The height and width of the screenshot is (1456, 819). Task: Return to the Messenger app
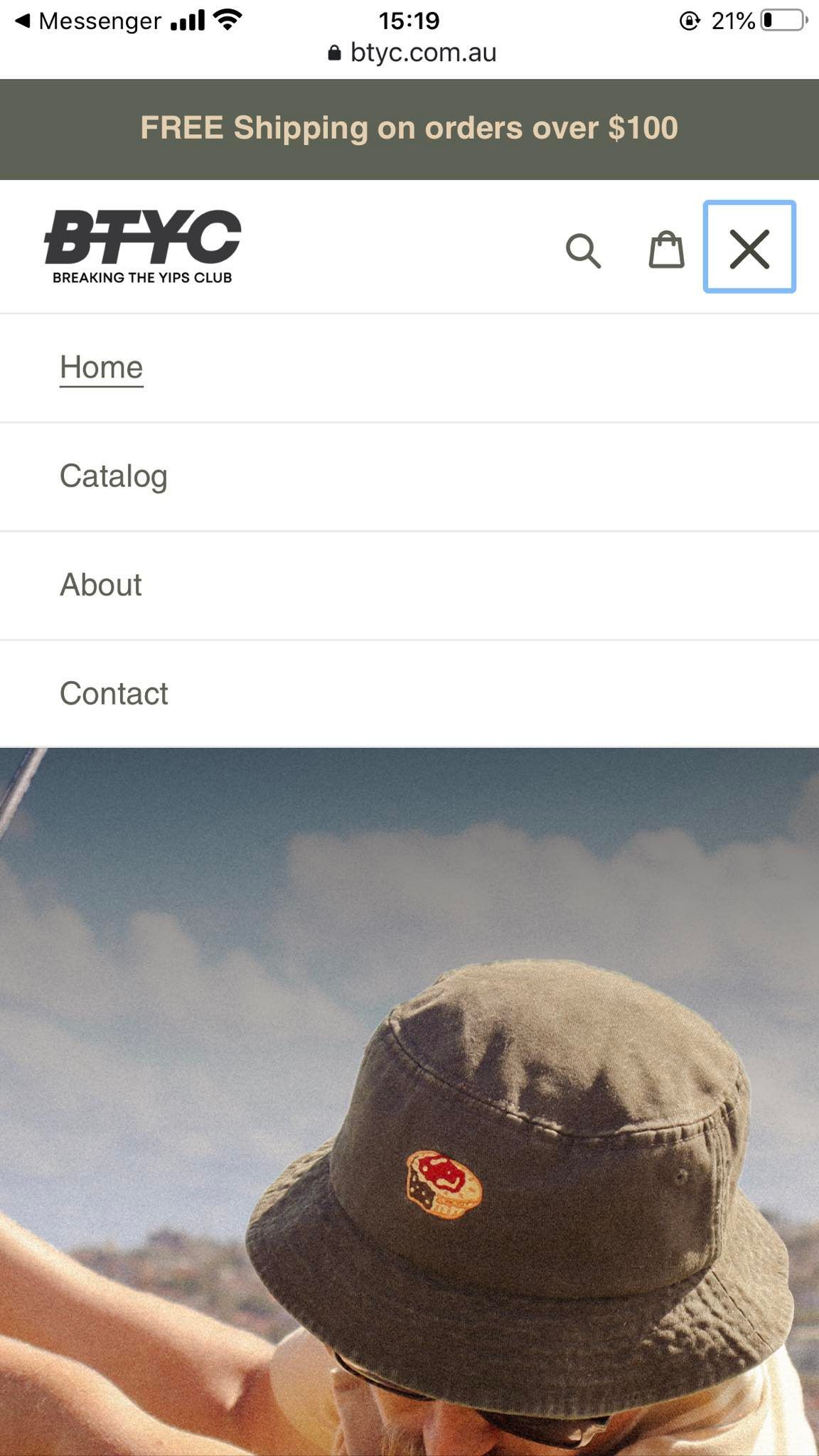coord(89,21)
